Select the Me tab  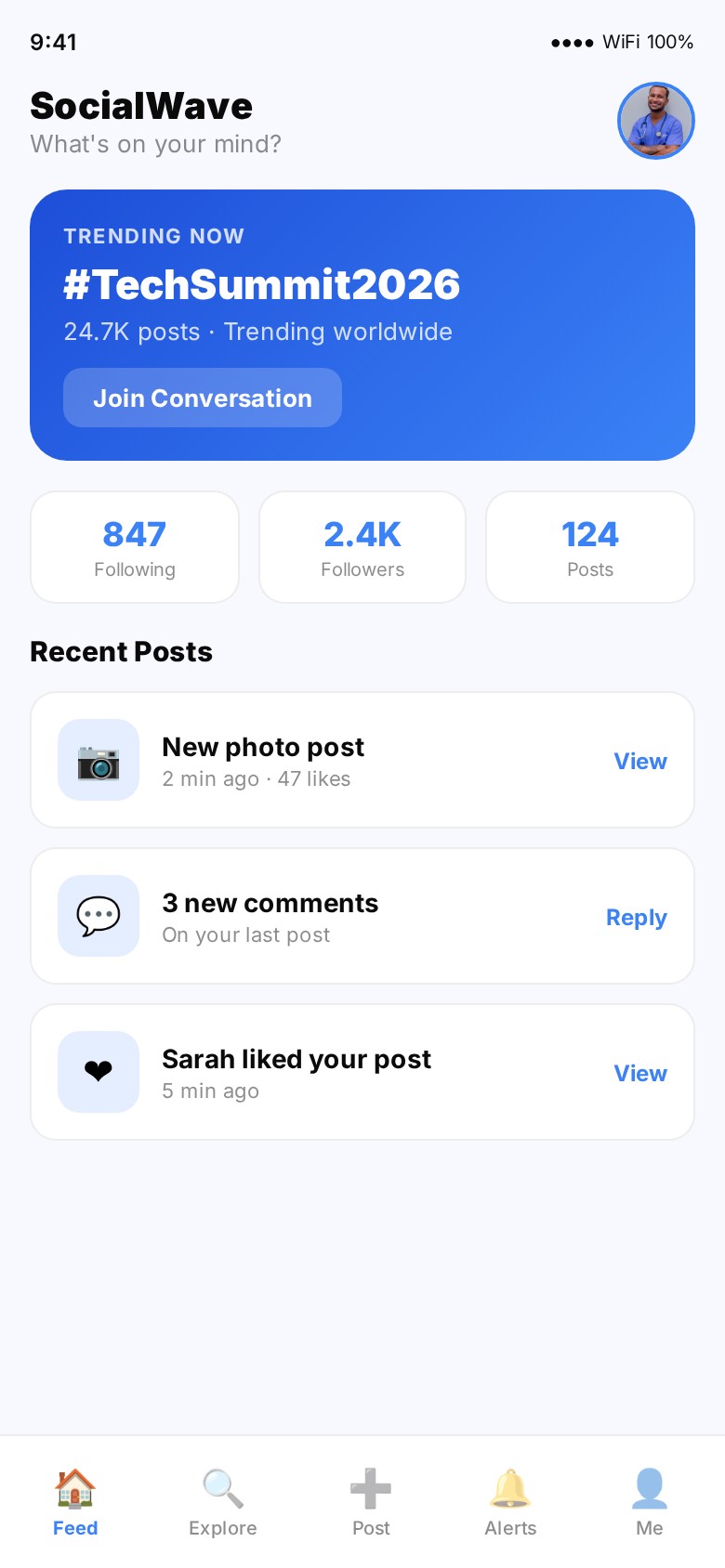tap(650, 1502)
